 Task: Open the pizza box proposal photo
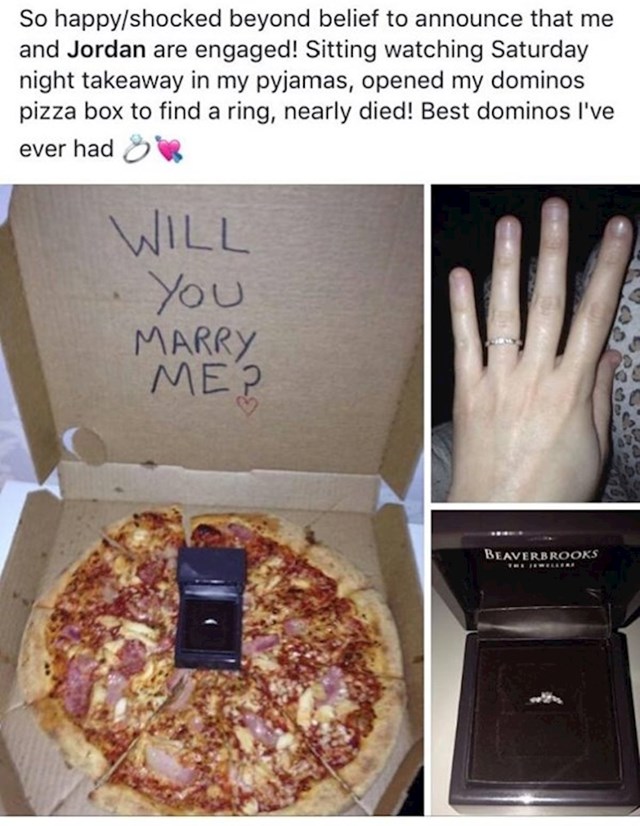(212, 500)
